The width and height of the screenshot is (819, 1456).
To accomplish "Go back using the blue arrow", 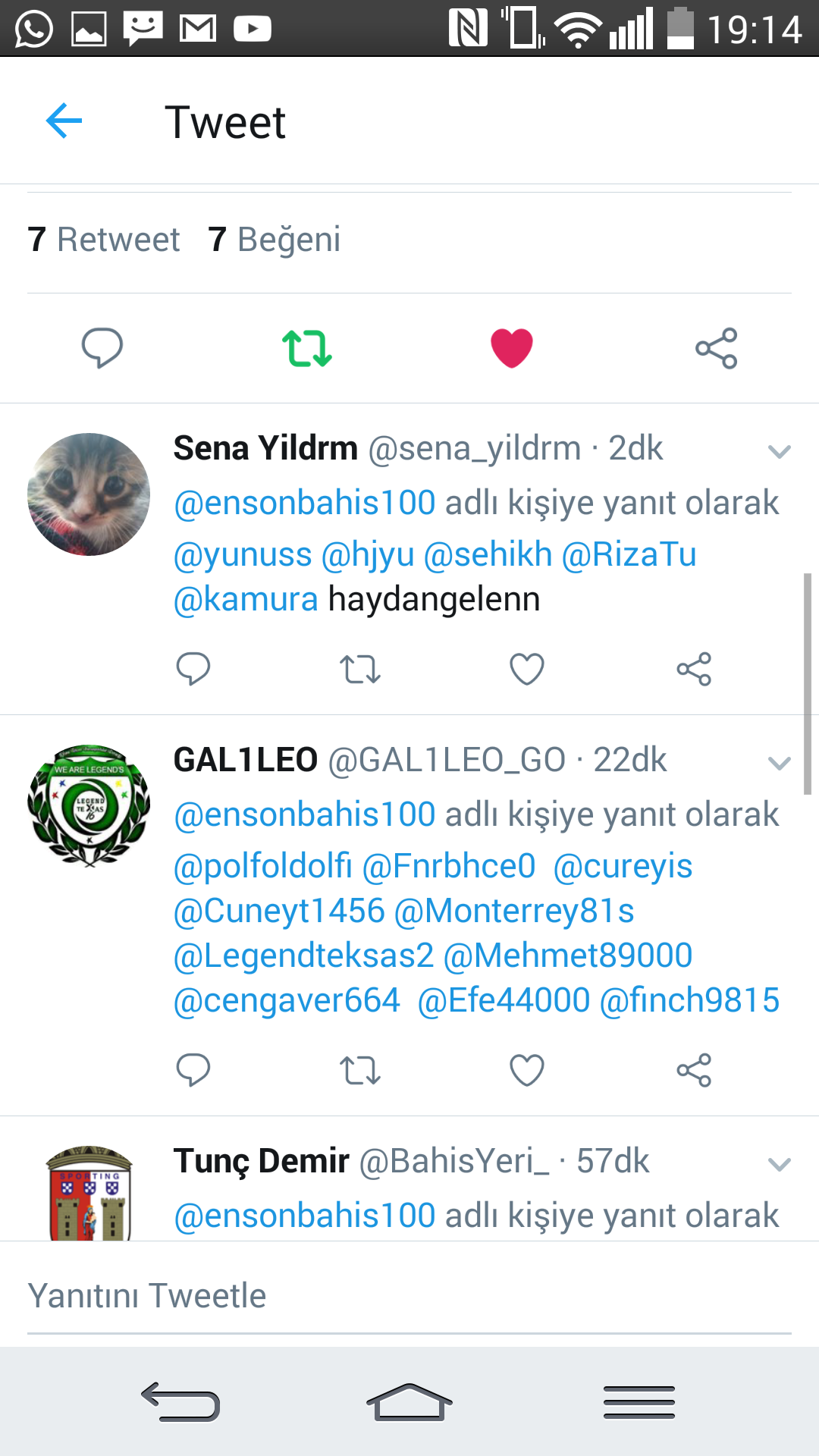I will pos(64,121).
